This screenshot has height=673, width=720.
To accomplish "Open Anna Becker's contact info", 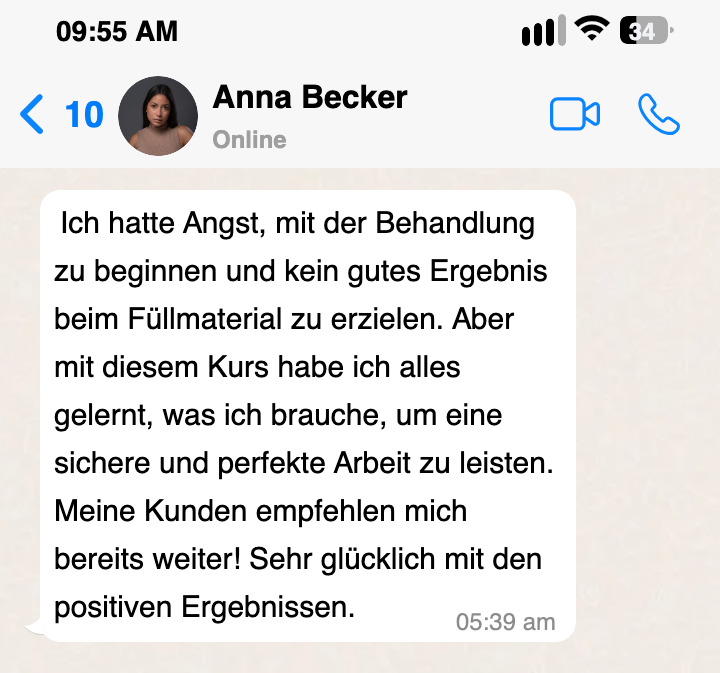I will coord(309,98).
